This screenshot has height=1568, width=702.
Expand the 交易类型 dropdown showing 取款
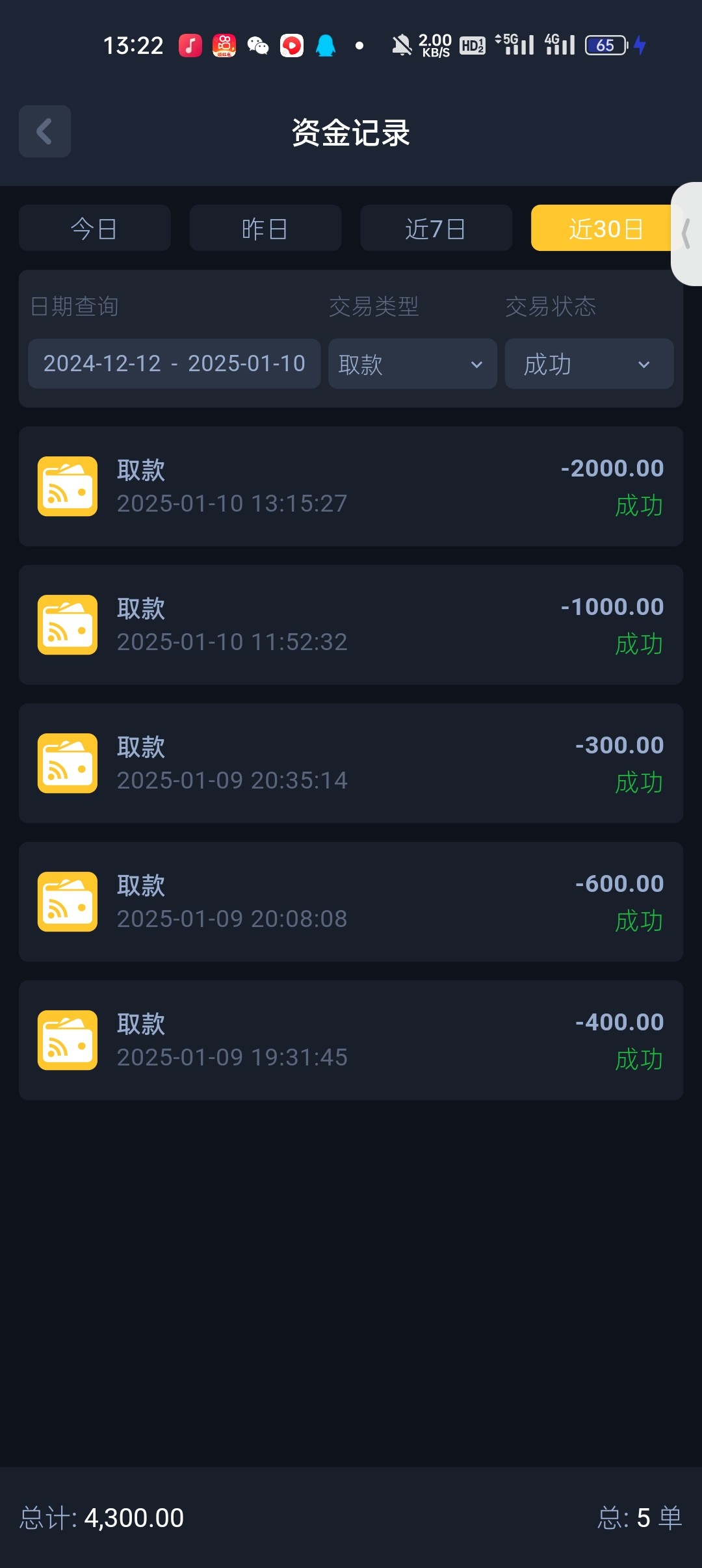tap(412, 364)
